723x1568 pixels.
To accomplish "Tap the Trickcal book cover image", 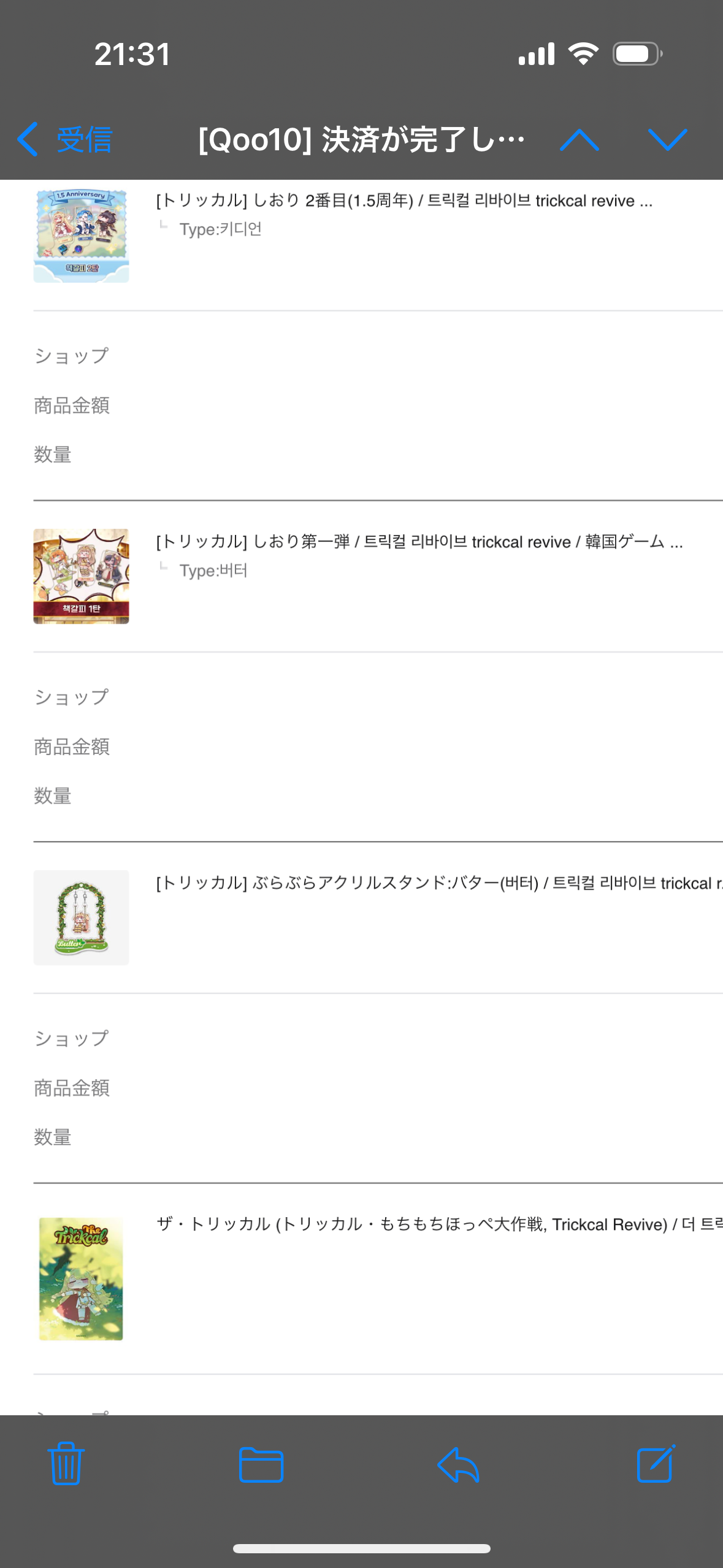I will [x=82, y=1279].
